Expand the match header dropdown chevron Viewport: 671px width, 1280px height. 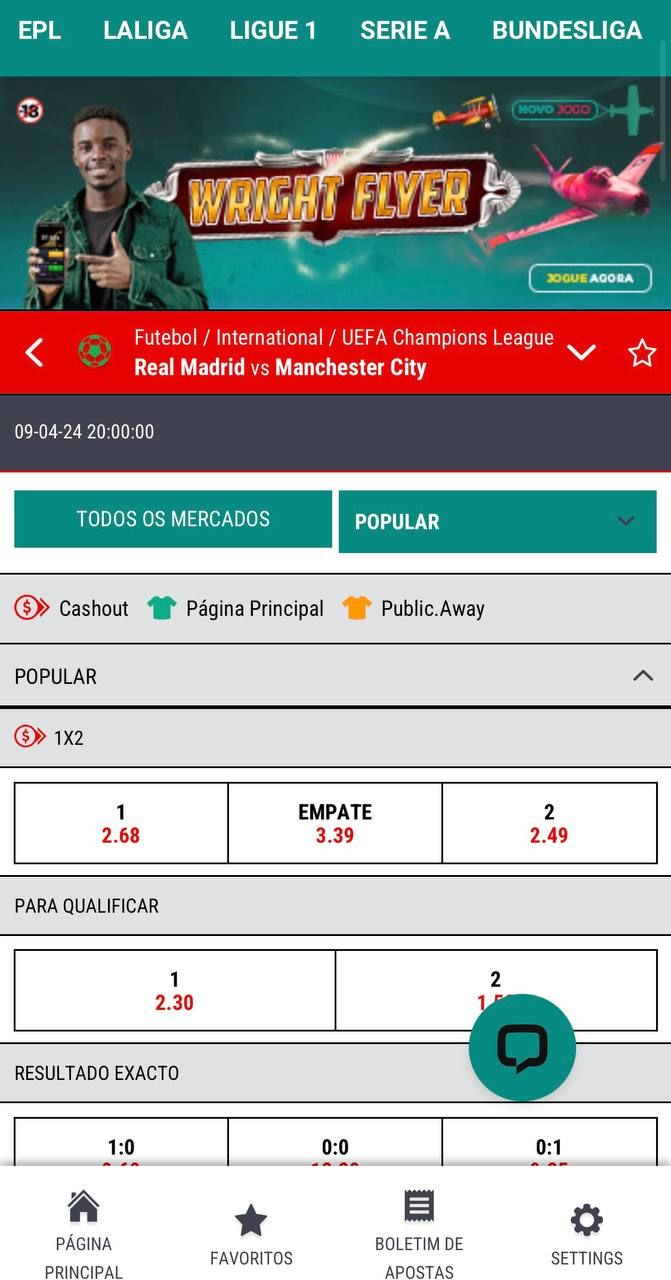(581, 352)
